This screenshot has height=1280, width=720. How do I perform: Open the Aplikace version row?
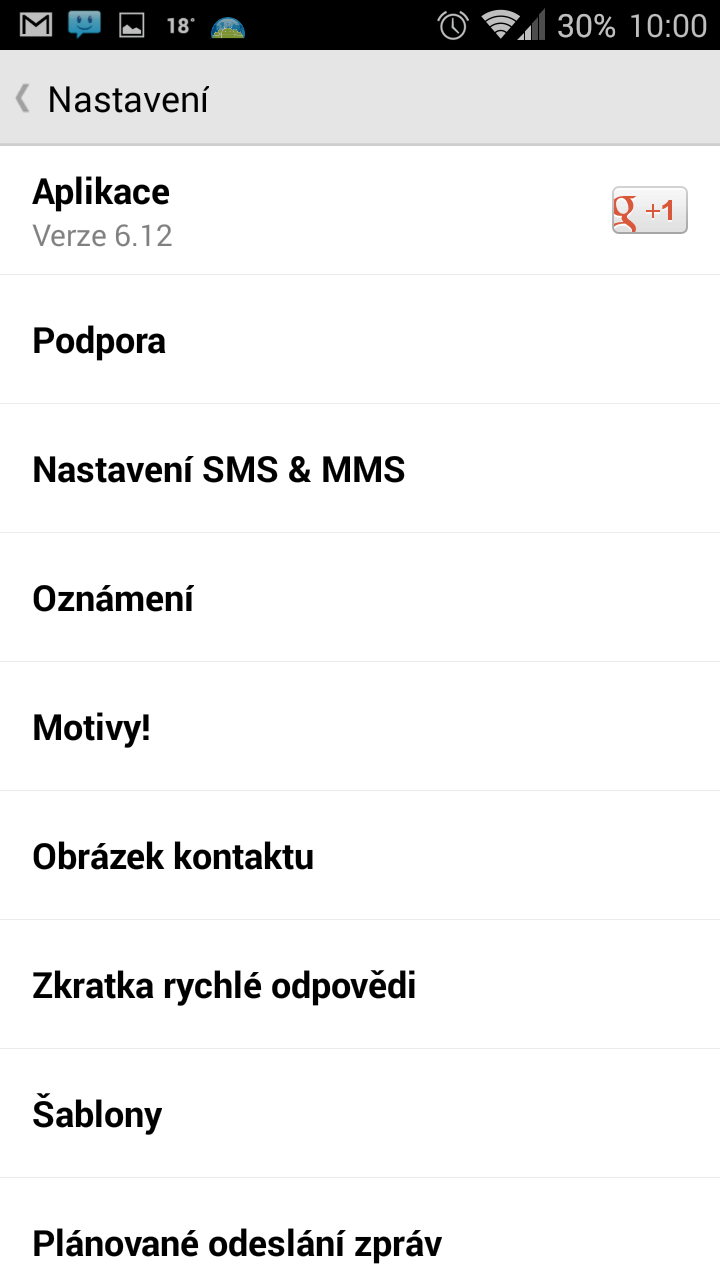(x=360, y=211)
